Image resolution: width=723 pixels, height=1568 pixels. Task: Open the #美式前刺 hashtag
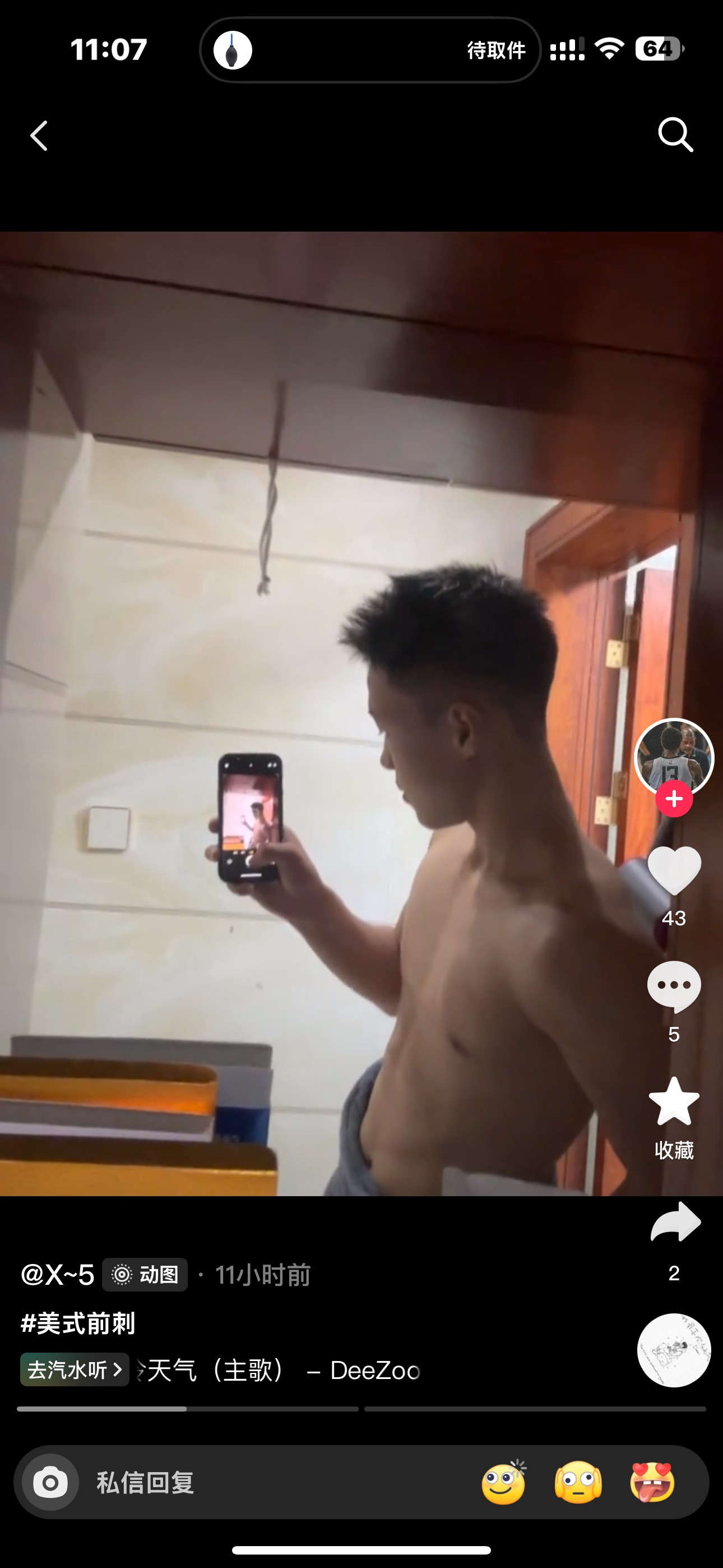[78, 1323]
